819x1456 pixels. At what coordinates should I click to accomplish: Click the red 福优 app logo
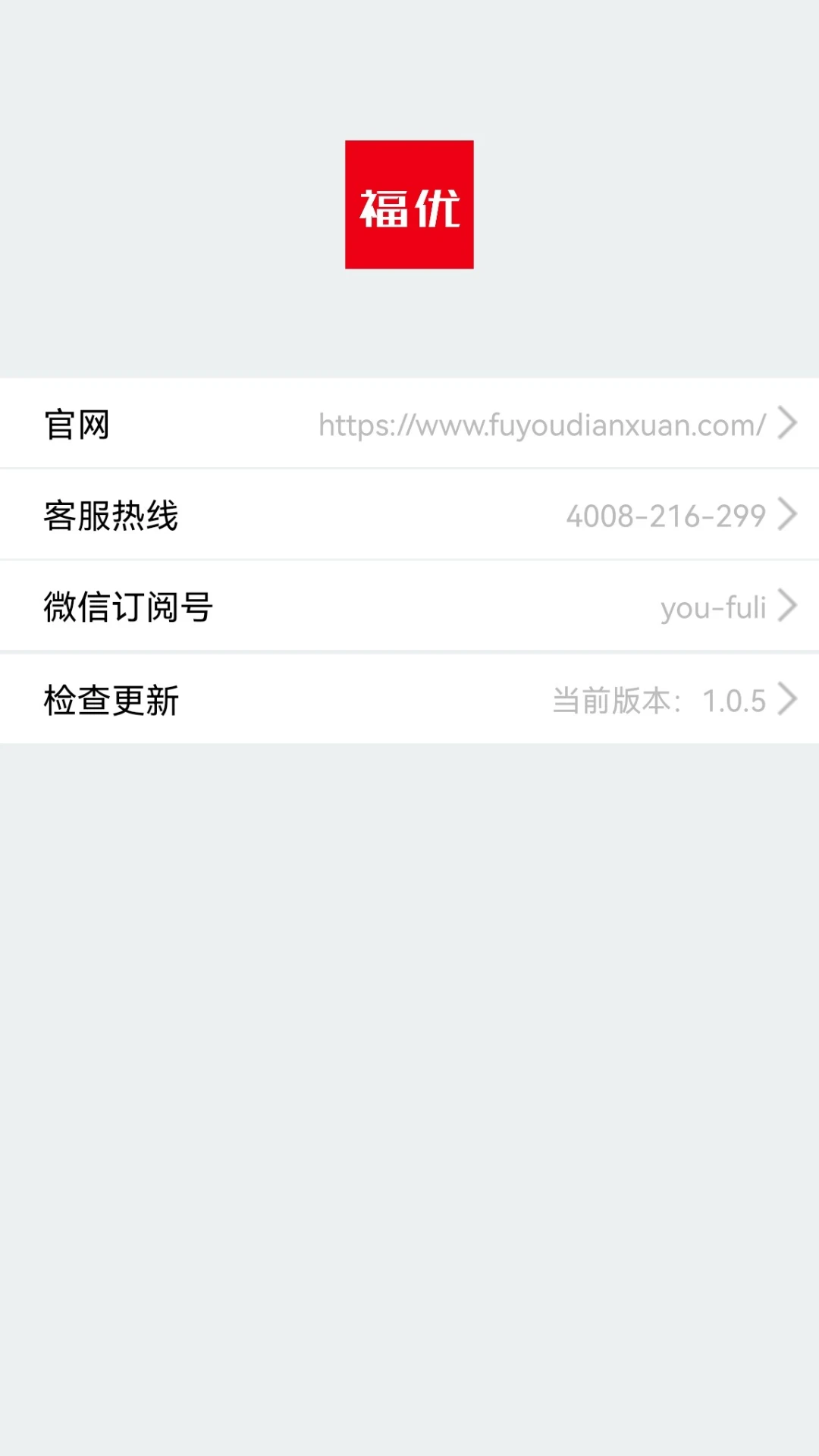[x=409, y=204]
